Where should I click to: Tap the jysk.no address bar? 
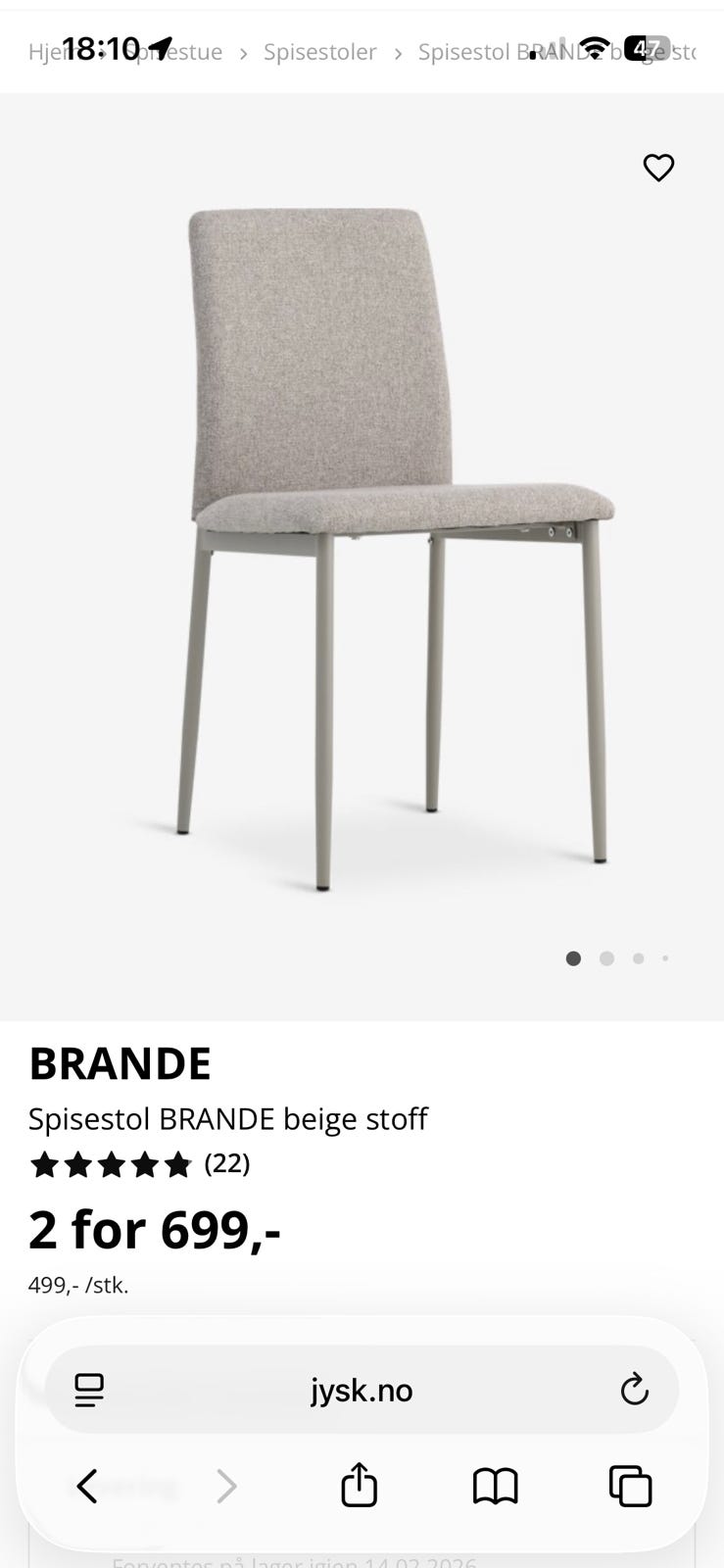(x=362, y=1389)
